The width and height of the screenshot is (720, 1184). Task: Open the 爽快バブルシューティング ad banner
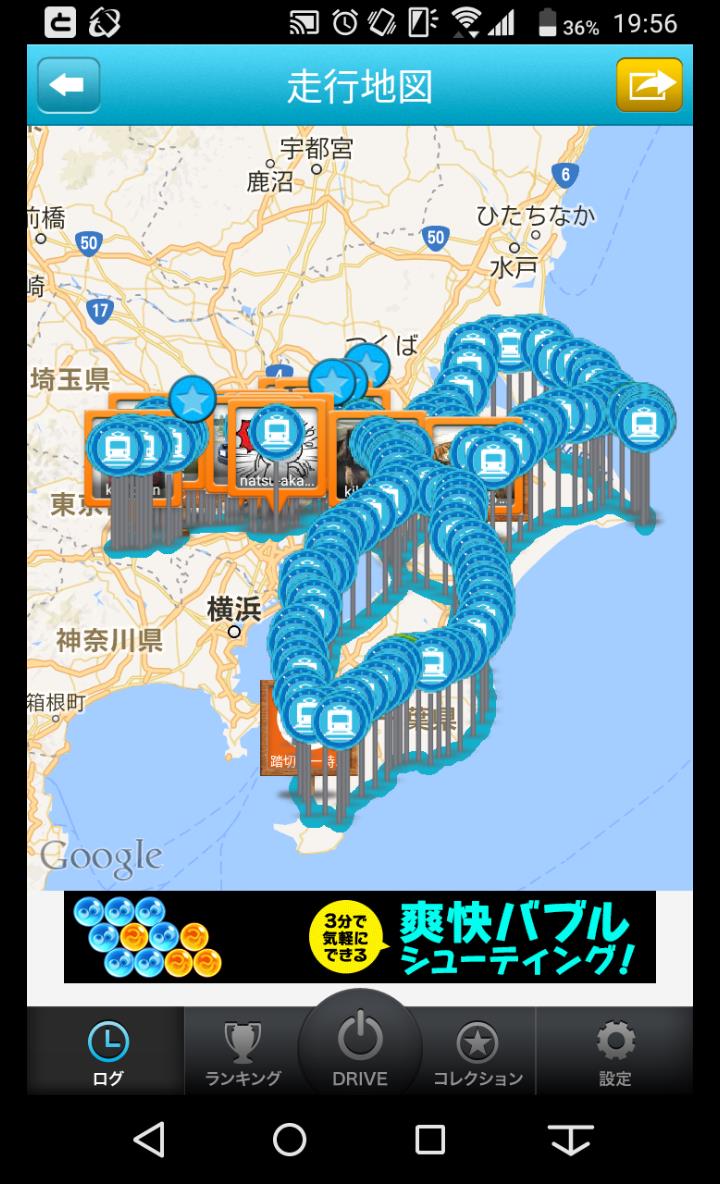[x=360, y=937]
